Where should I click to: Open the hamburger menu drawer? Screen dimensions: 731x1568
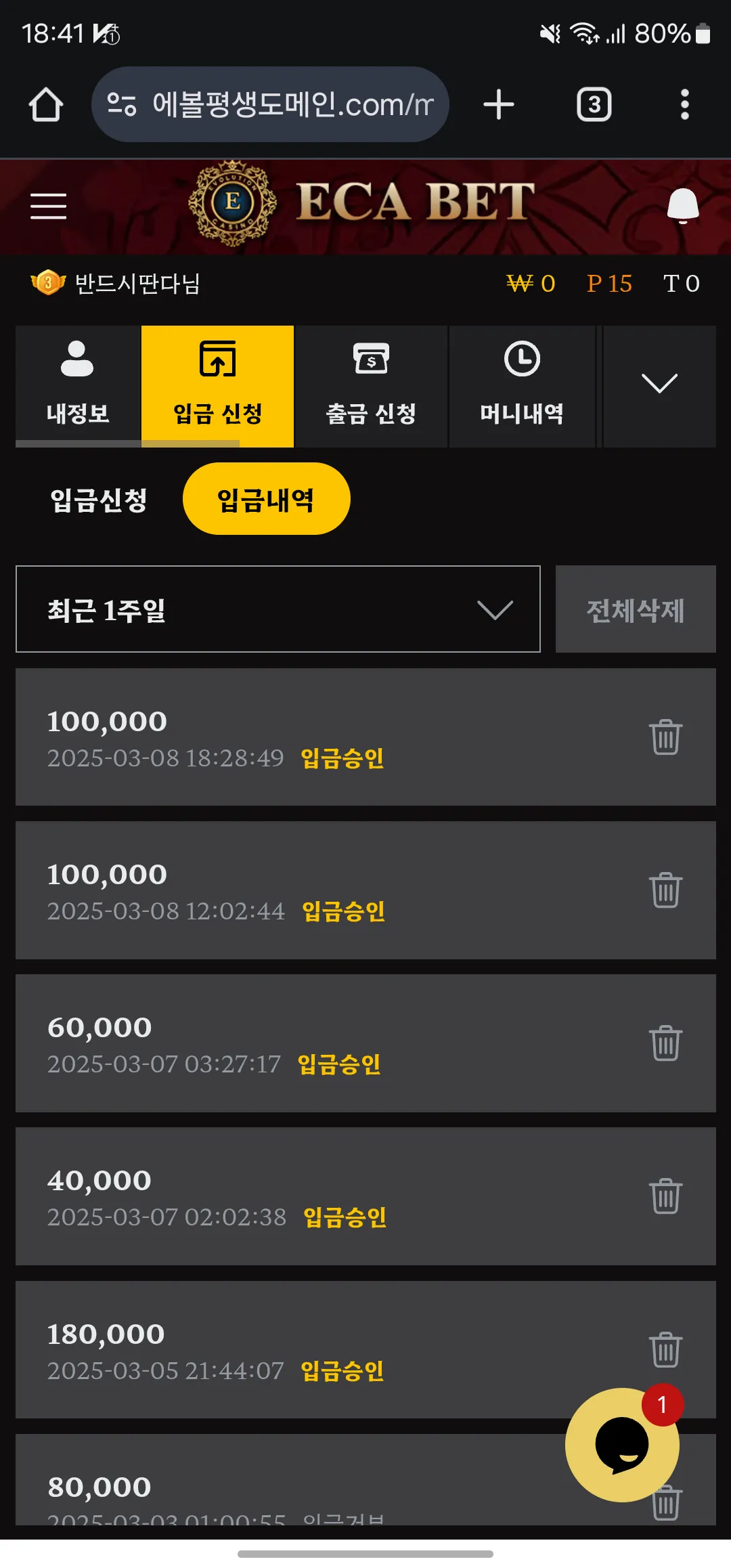tap(48, 206)
